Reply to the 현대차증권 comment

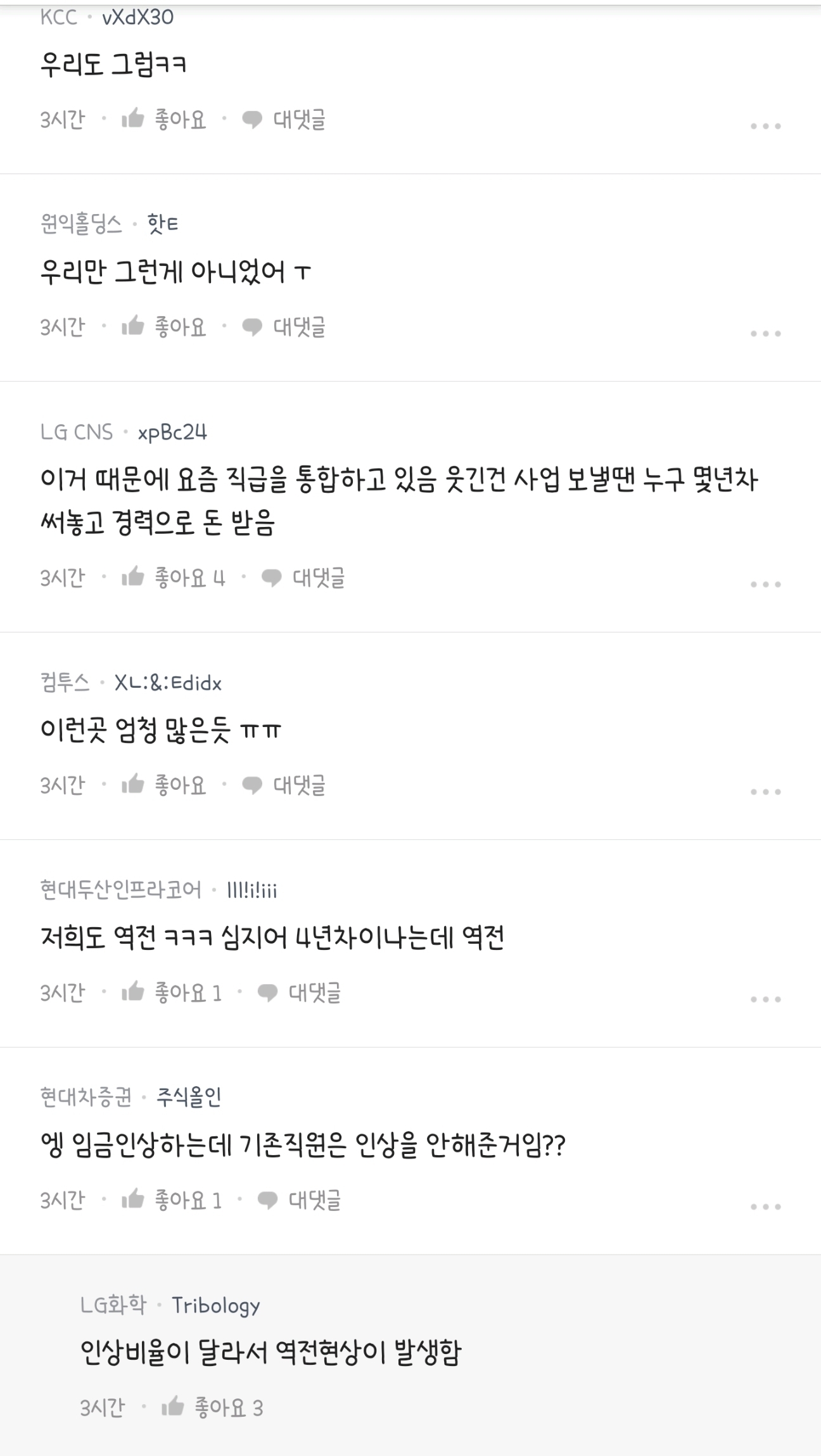tap(299, 1200)
